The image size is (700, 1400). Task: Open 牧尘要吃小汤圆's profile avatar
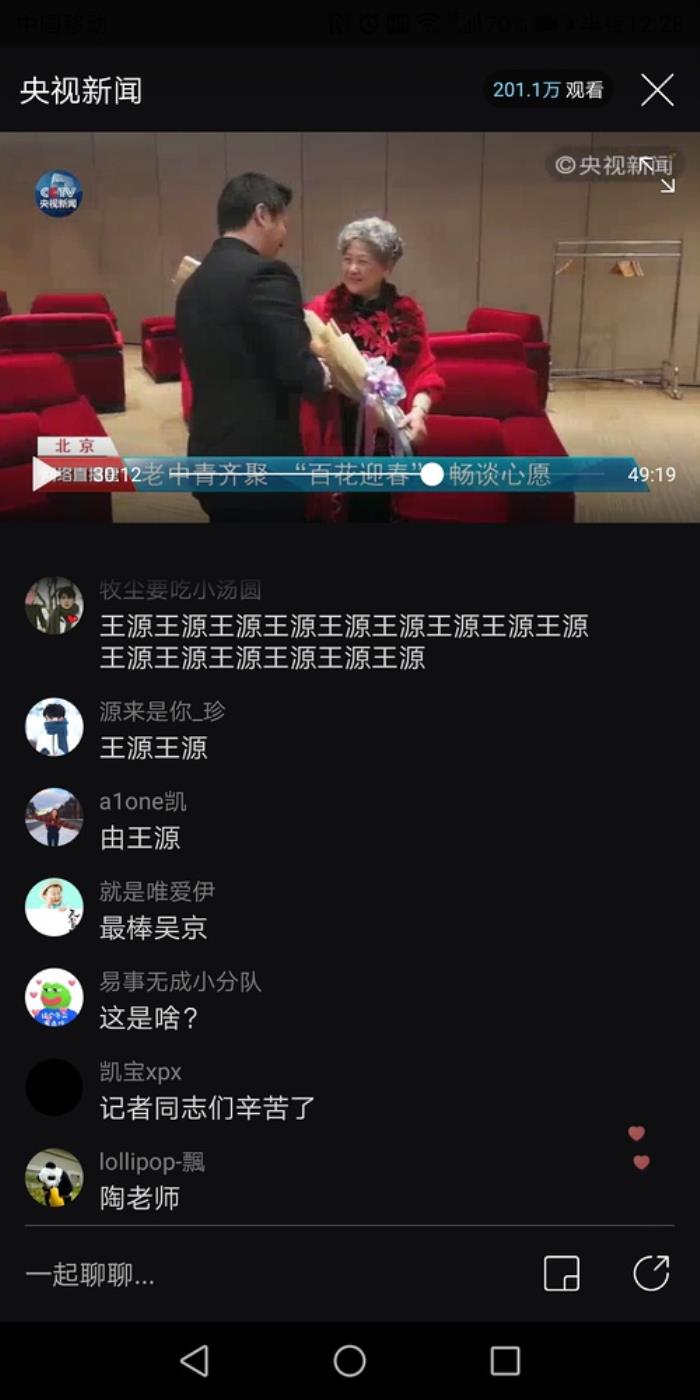point(54,606)
